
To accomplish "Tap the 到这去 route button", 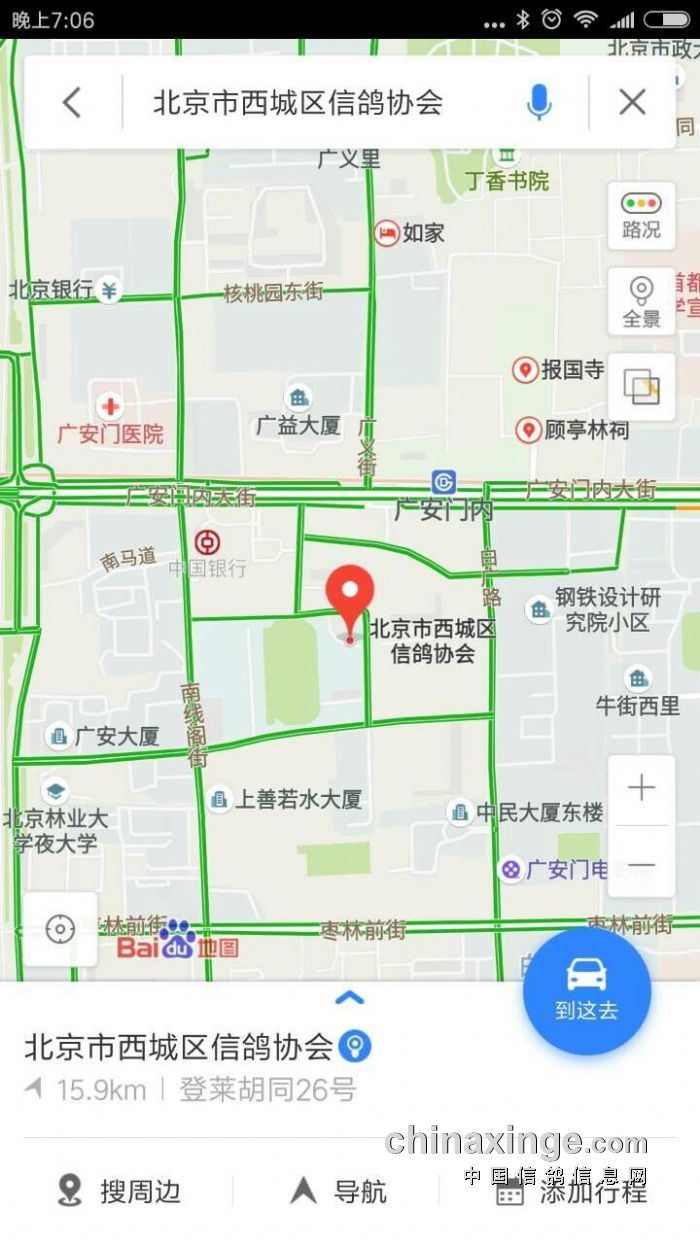I will click(x=586, y=990).
